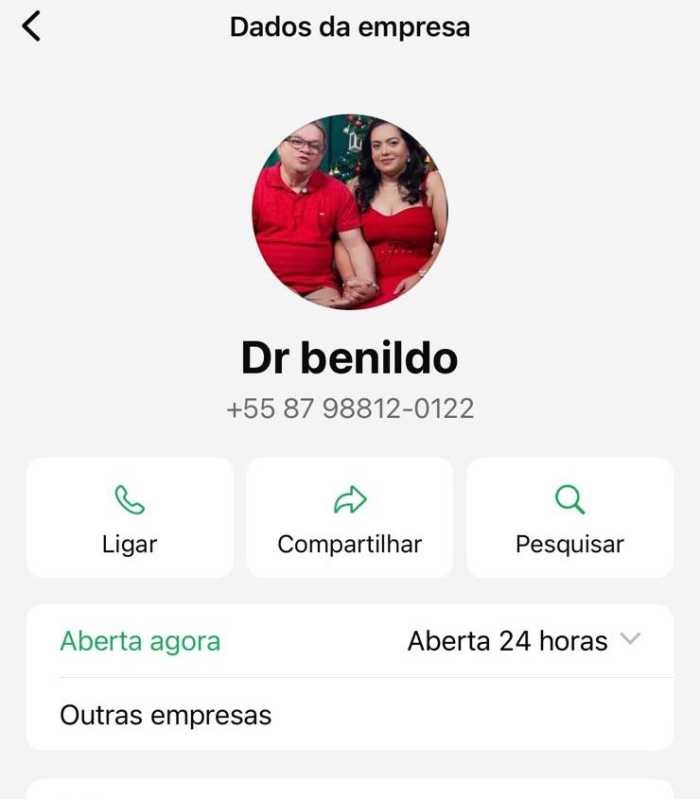The image size is (700, 799).
Task: Open the Outras empresas row
Action: [x=349, y=715]
